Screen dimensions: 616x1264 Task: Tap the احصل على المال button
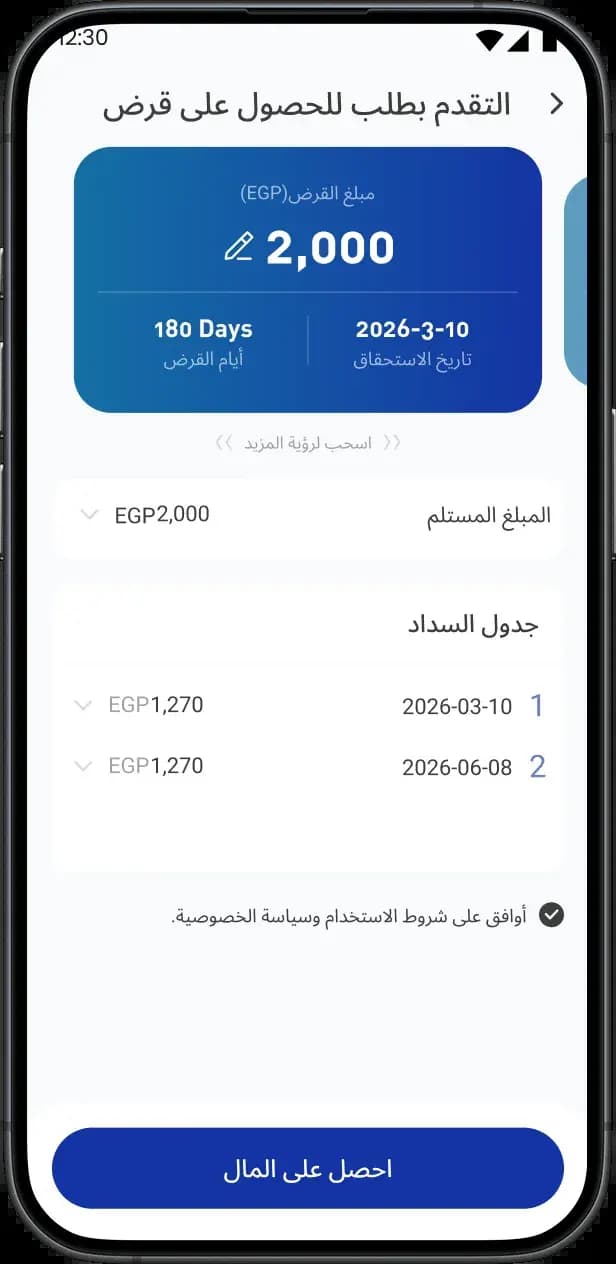308,1168
